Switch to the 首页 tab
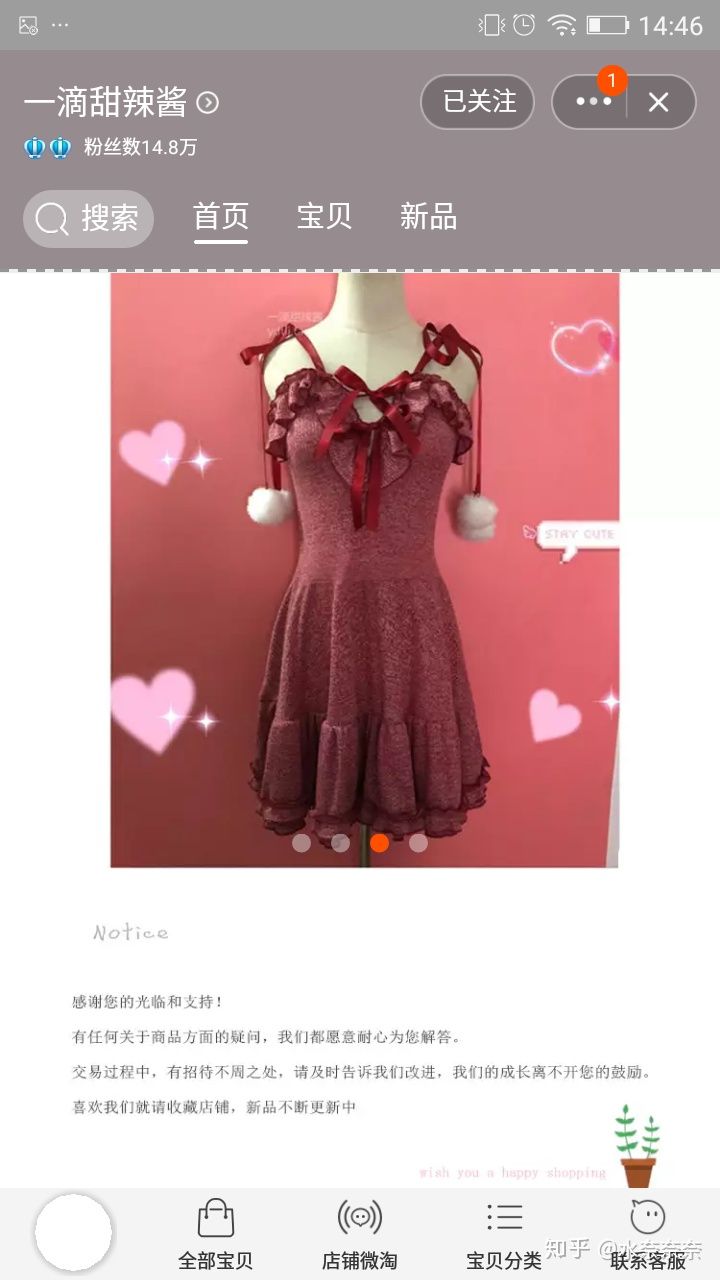 click(221, 217)
